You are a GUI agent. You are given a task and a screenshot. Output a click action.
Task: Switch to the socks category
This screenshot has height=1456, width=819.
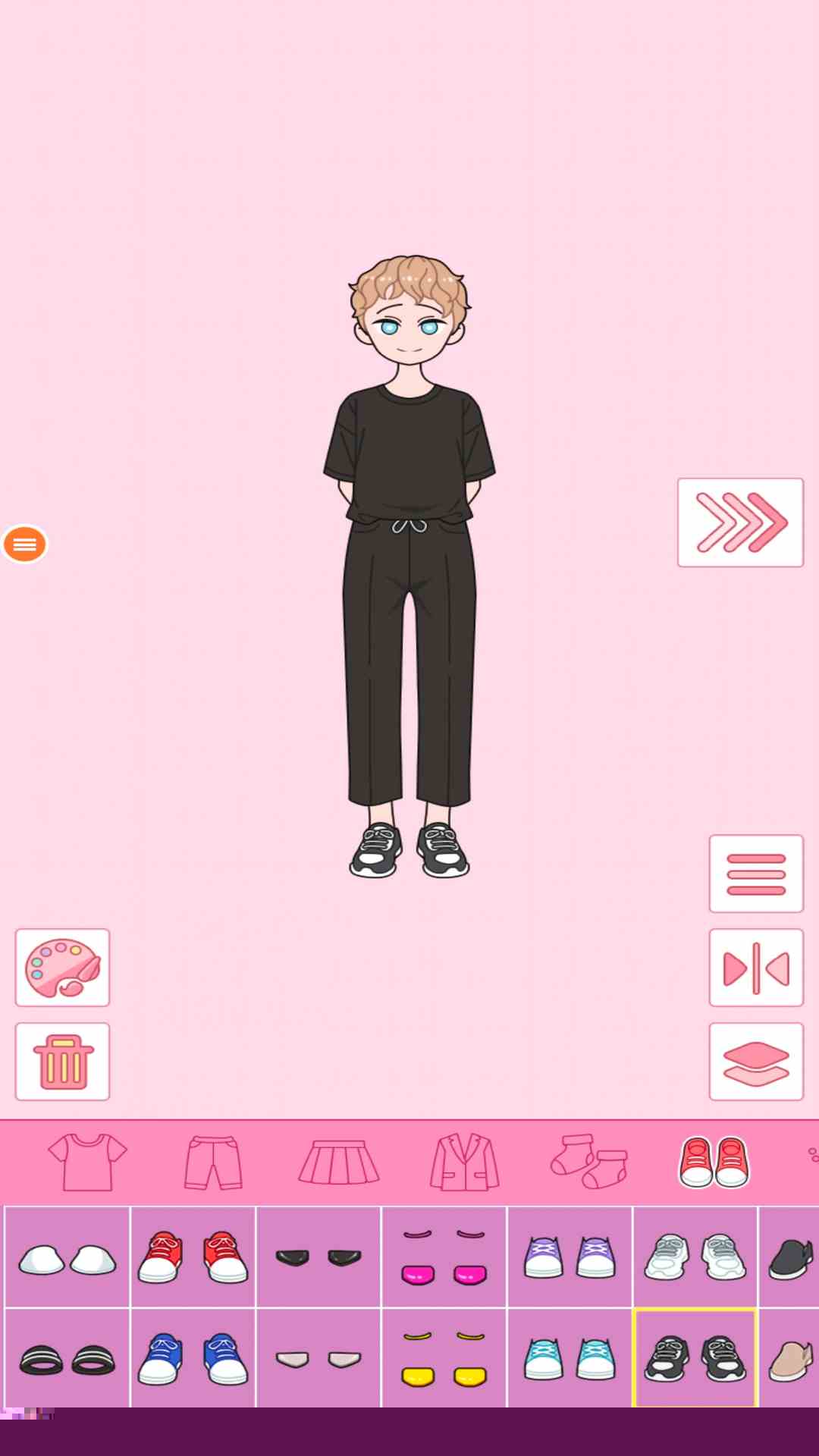click(590, 1161)
